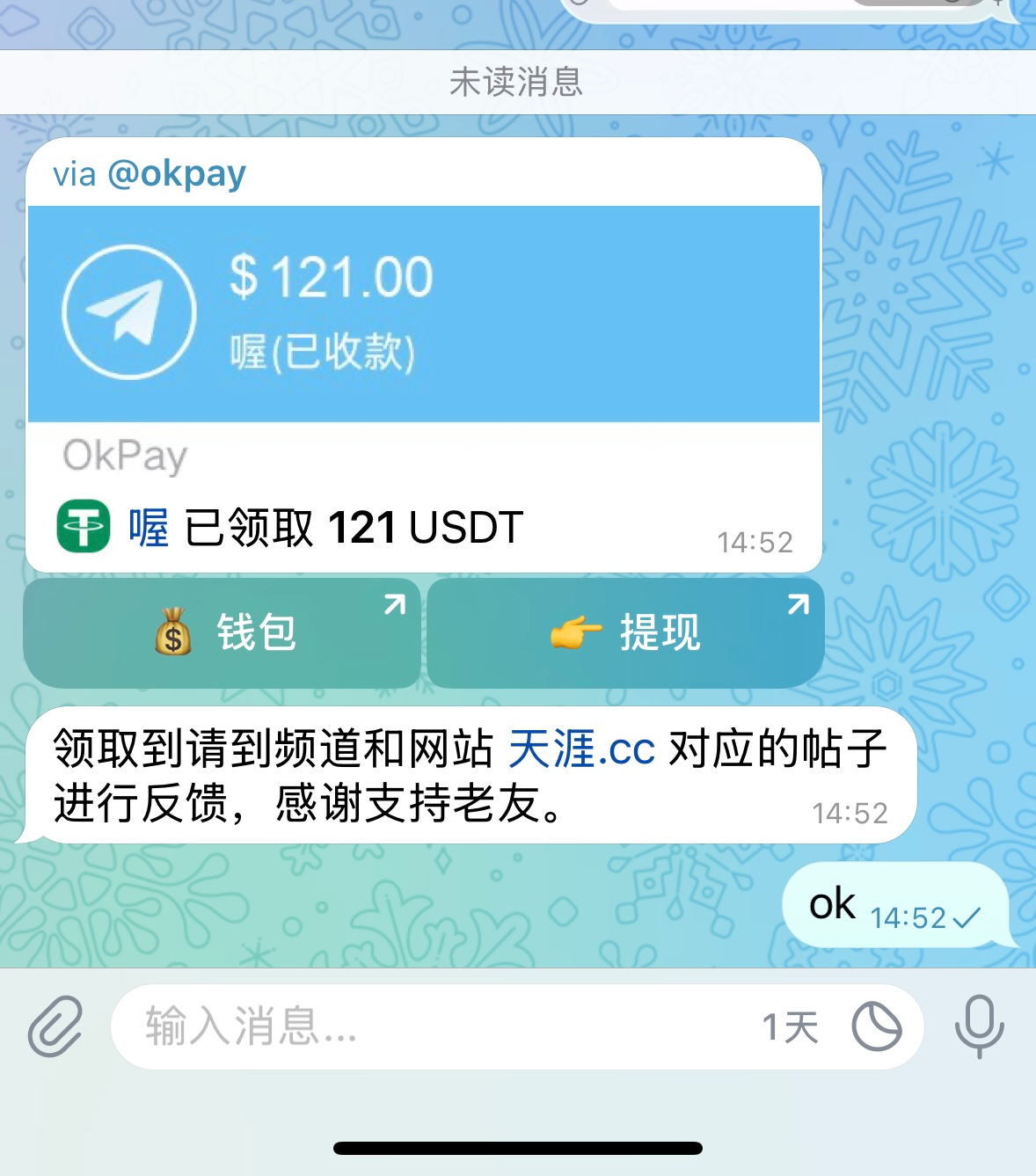Open the $121.00 OkPay payment card
Image resolution: width=1036 pixels, height=1176 pixels.
click(x=423, y=314)
